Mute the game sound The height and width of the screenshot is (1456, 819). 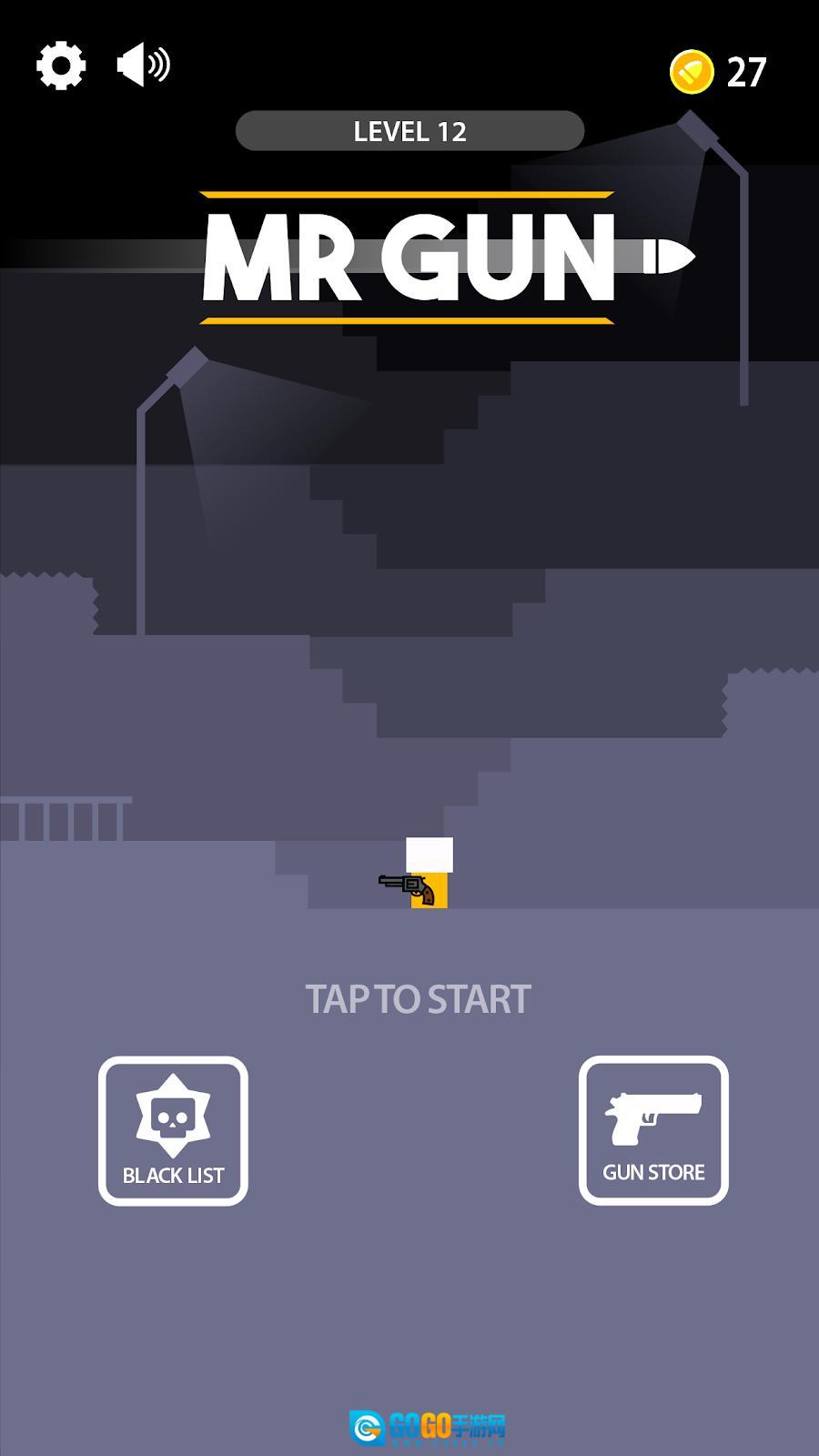point(143,66)
